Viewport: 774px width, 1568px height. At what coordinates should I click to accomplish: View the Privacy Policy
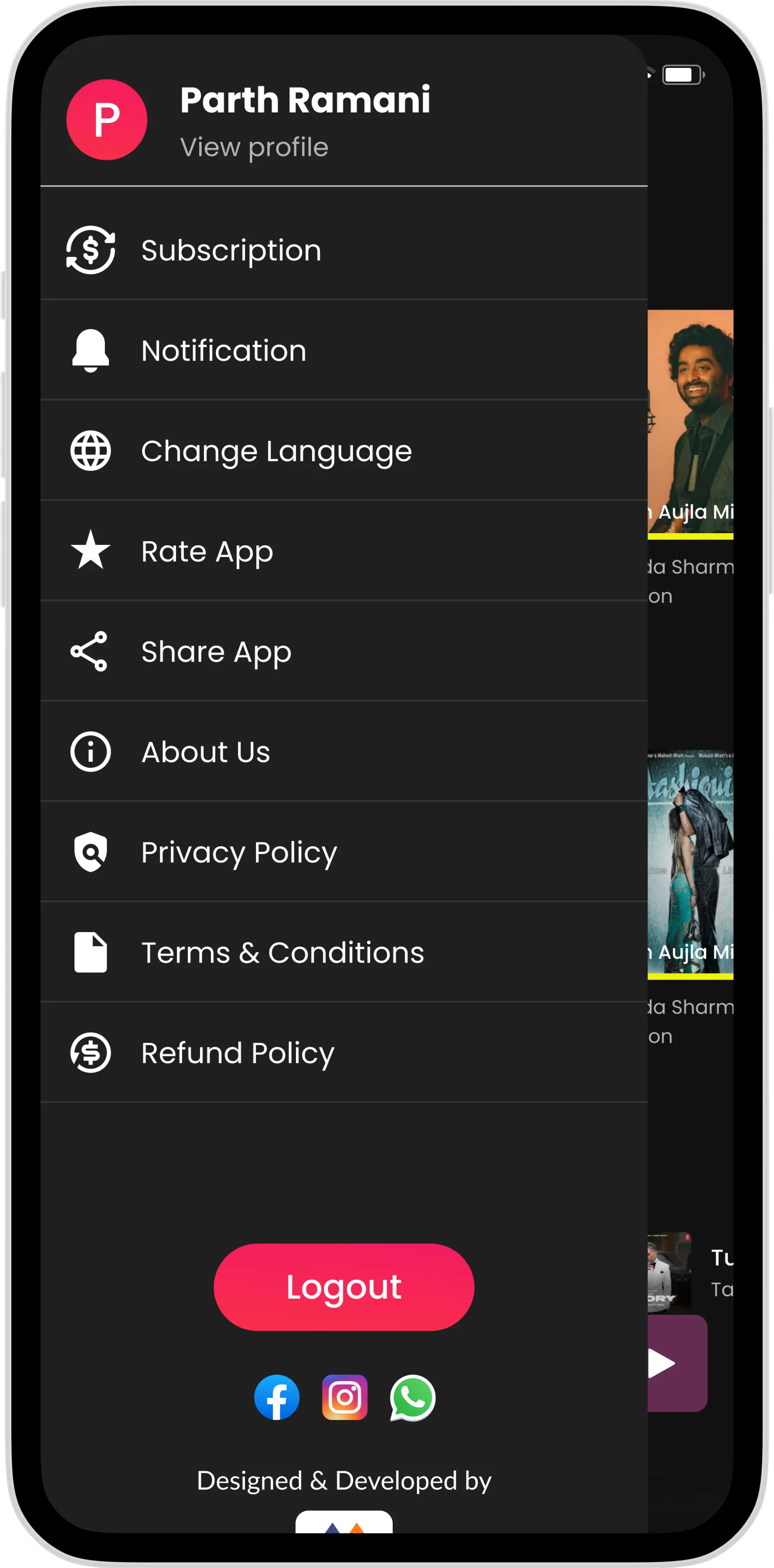pyautogui.click(x=239, y=852)
